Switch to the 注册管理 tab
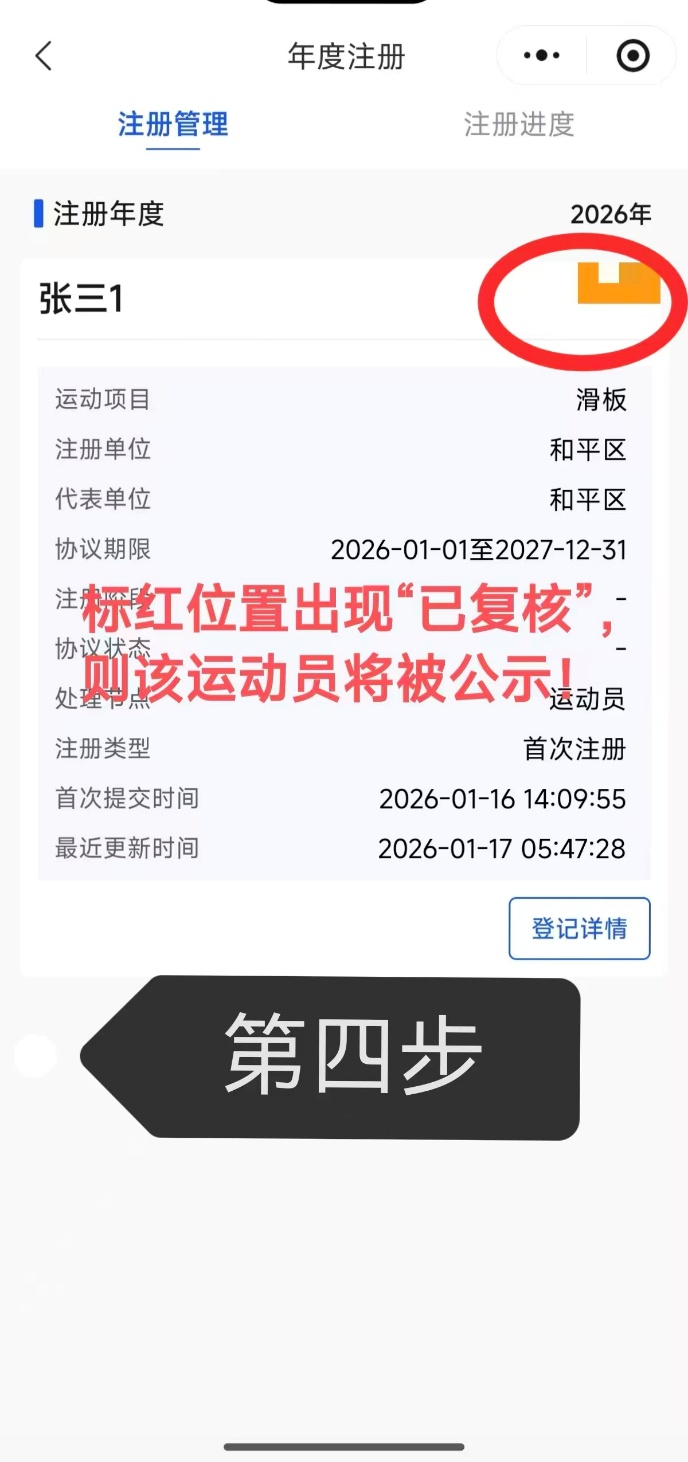This screenshot has width=688, height=1462. (x=173, y=125)
